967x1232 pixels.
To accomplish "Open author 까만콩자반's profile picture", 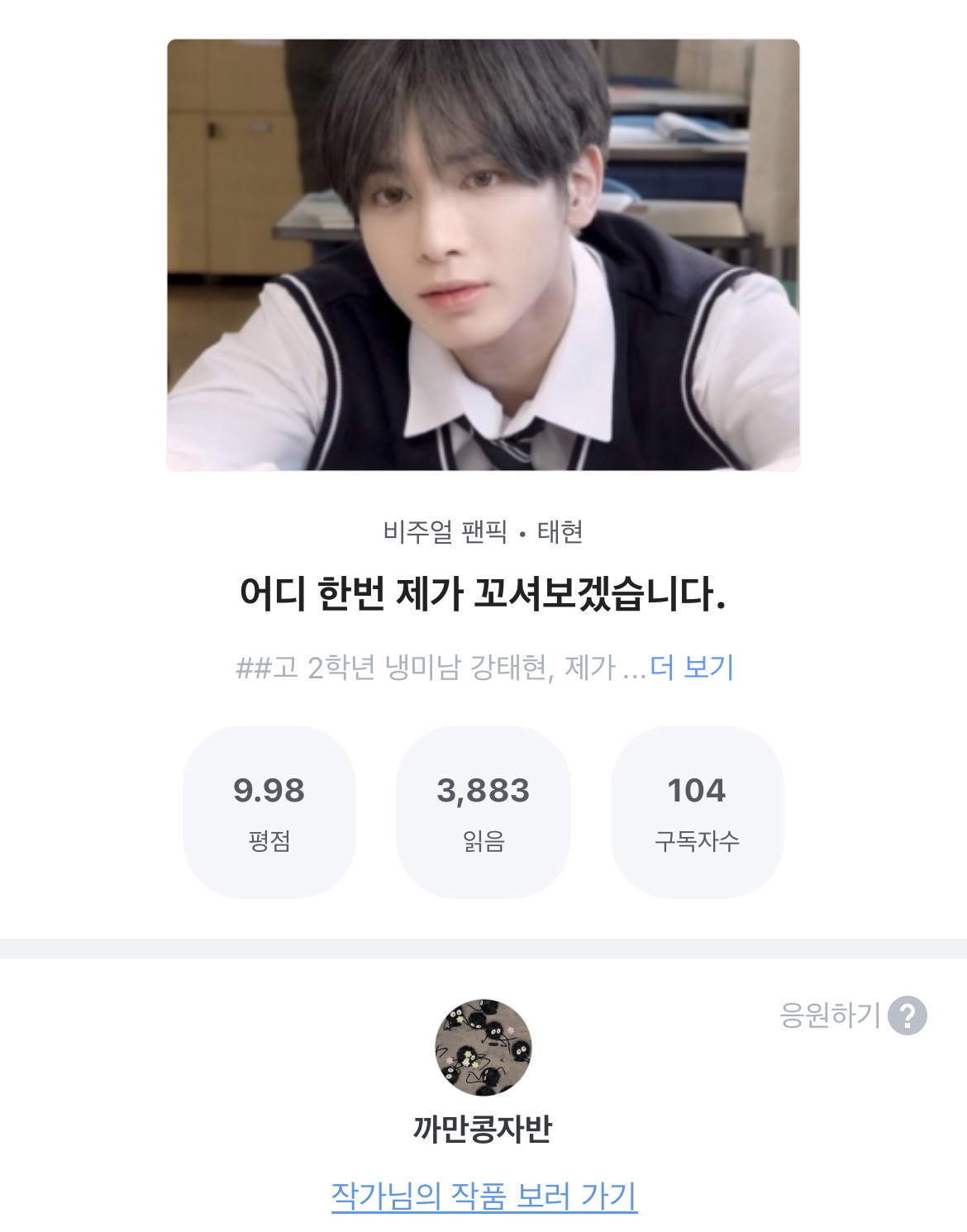I will 483,1048.
